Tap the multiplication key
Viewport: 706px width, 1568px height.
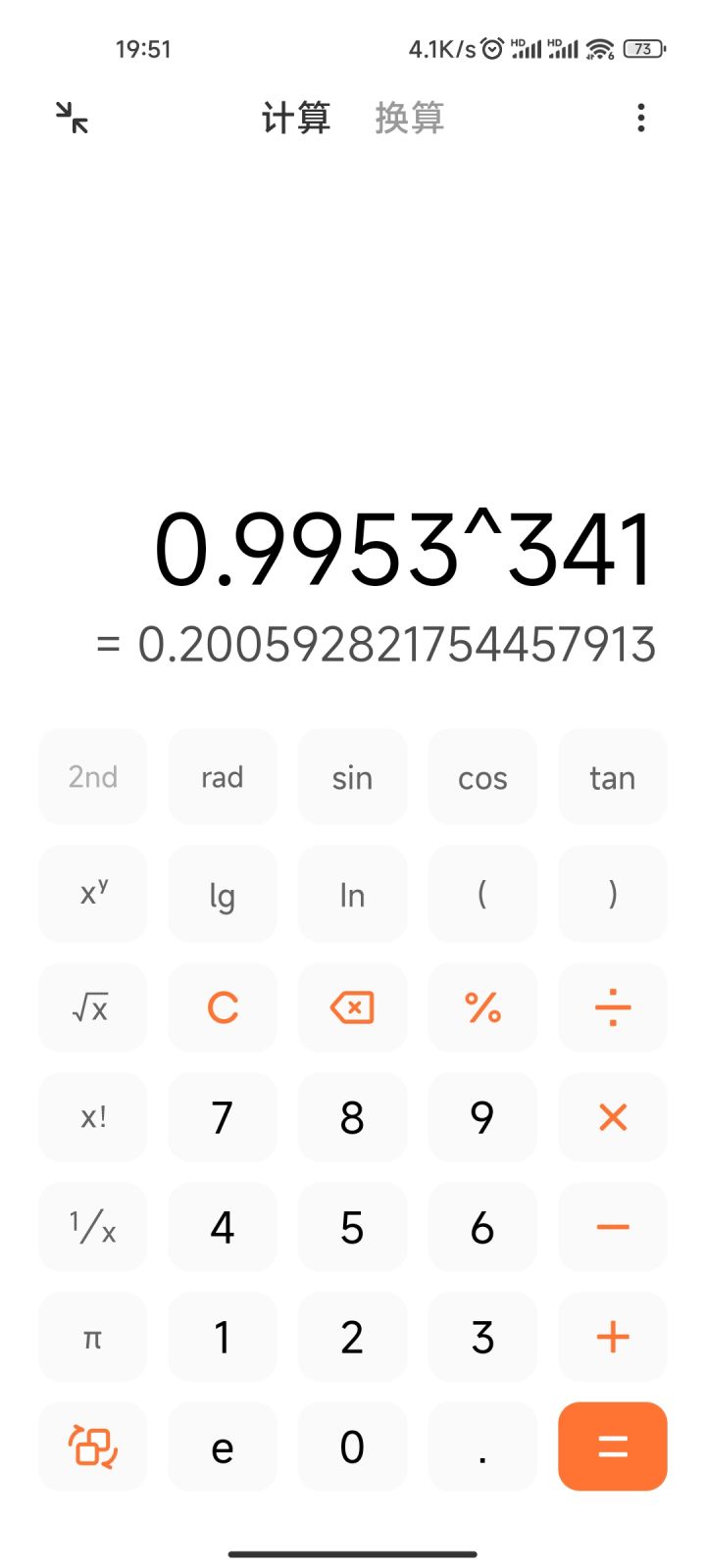point(613,1117)
